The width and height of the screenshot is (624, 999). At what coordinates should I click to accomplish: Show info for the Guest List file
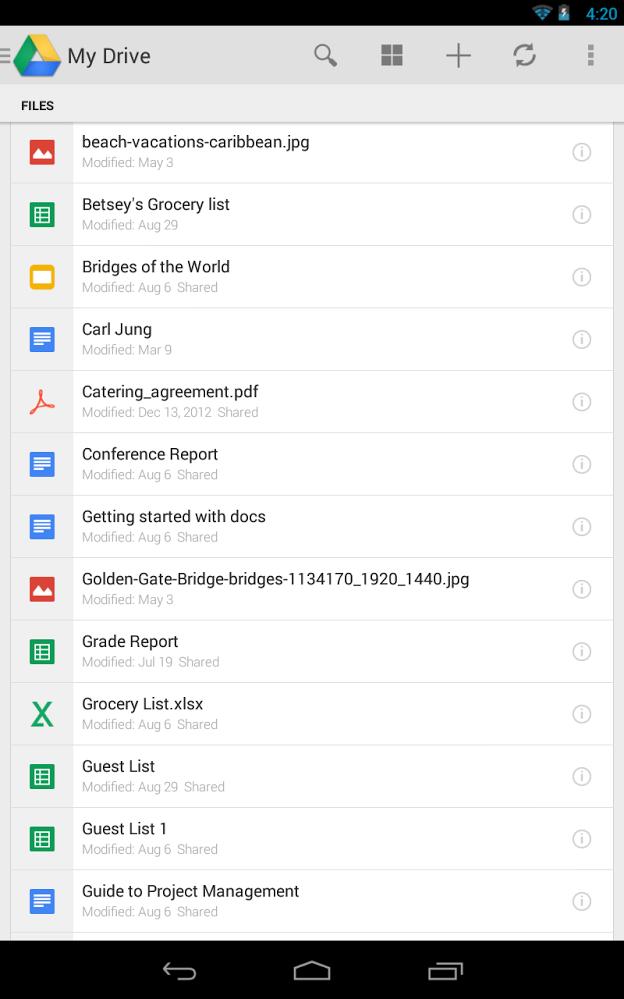coord(581,776)
